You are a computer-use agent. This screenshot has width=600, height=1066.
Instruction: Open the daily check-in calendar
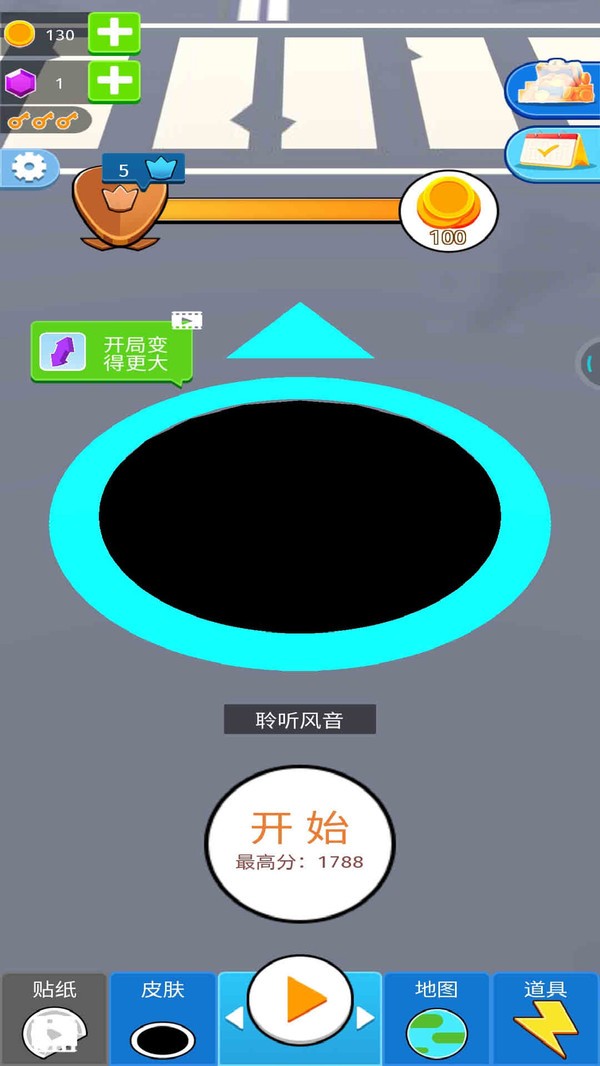553,151
